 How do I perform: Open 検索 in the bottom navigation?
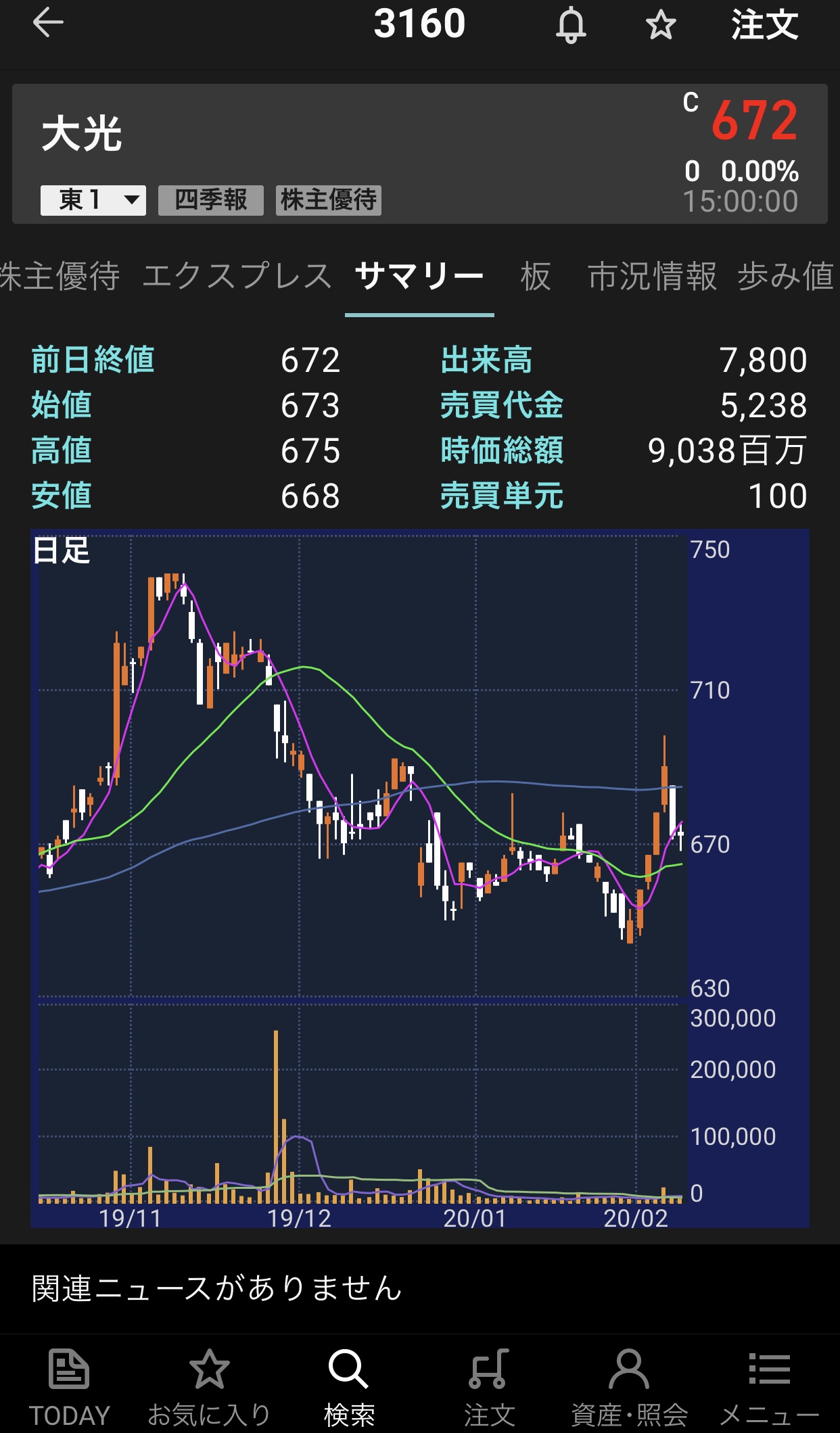click(x=349, y=1386)
